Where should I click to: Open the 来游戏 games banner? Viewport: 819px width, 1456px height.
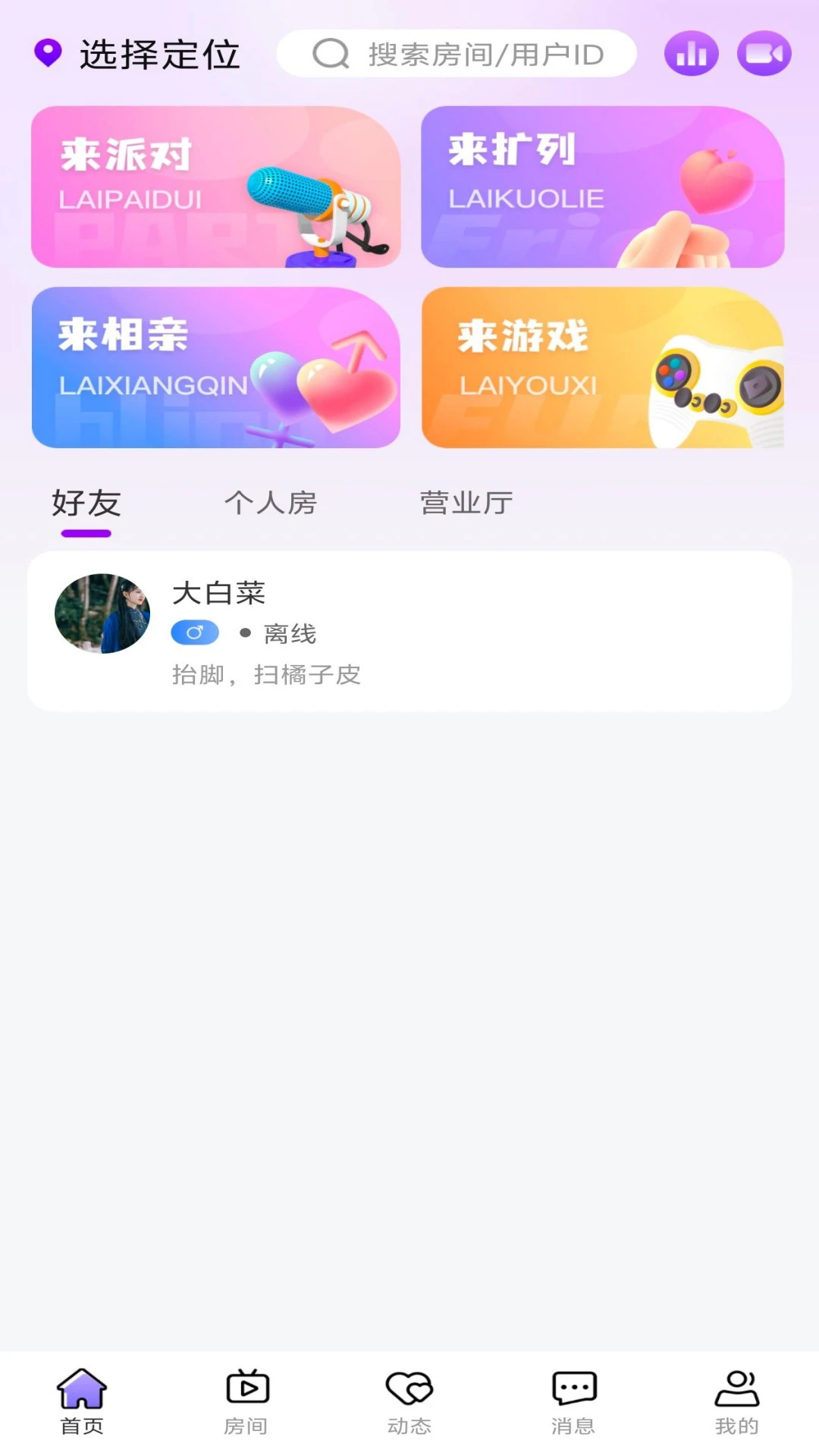coord(604,368)
